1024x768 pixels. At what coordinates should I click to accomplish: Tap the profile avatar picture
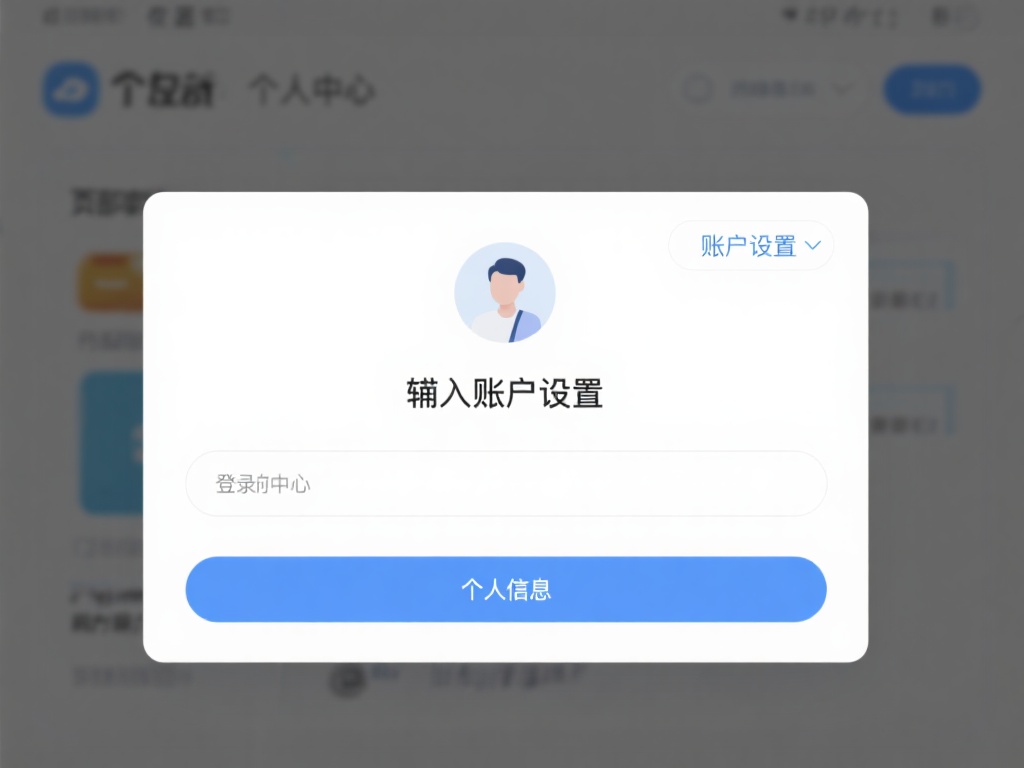(x=505, y=293)
